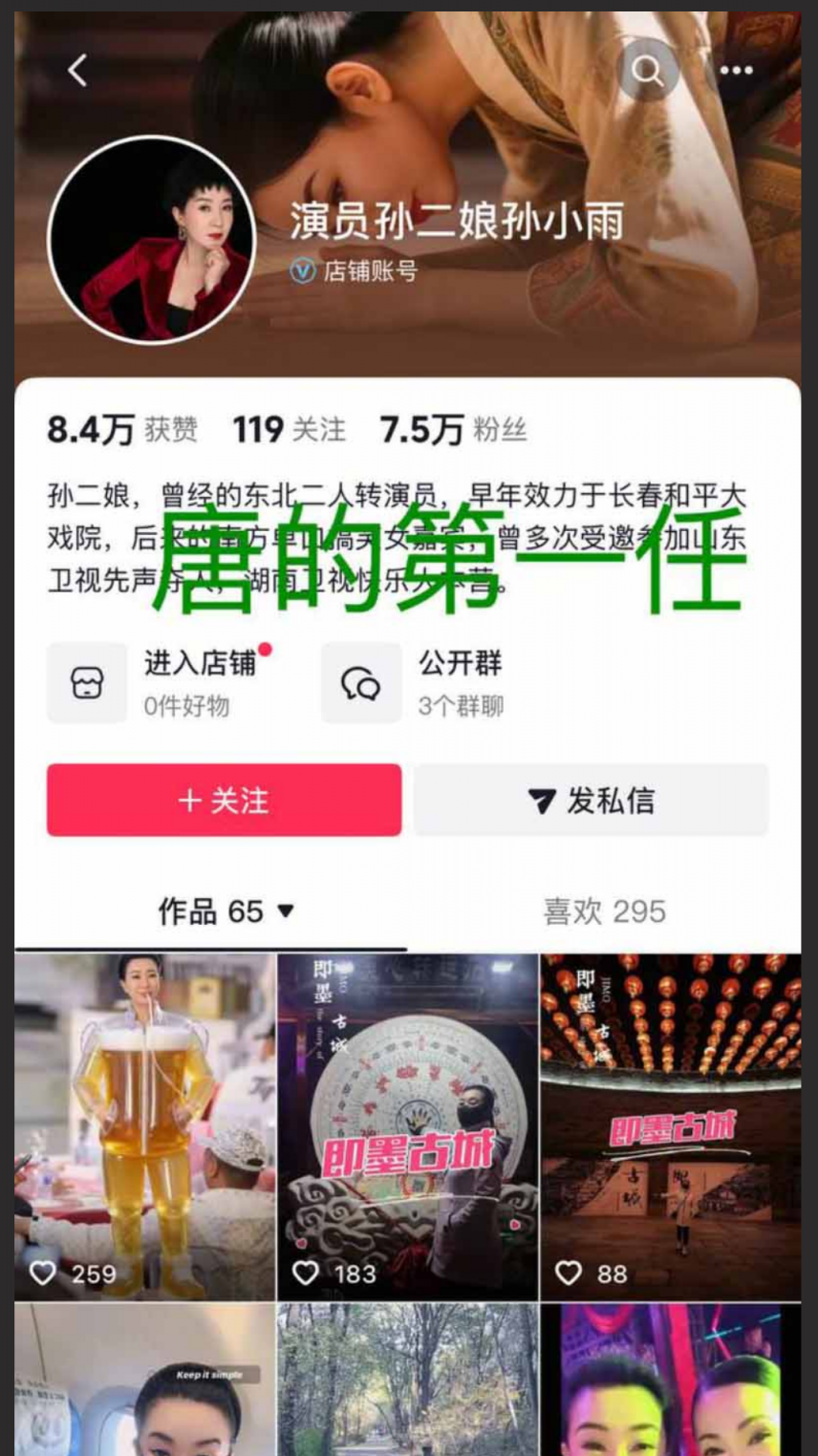Image resolution: width=818 pixels, height=1456 pixels.
Task: Send a private message via 发私信
Action: pos(592,801)
